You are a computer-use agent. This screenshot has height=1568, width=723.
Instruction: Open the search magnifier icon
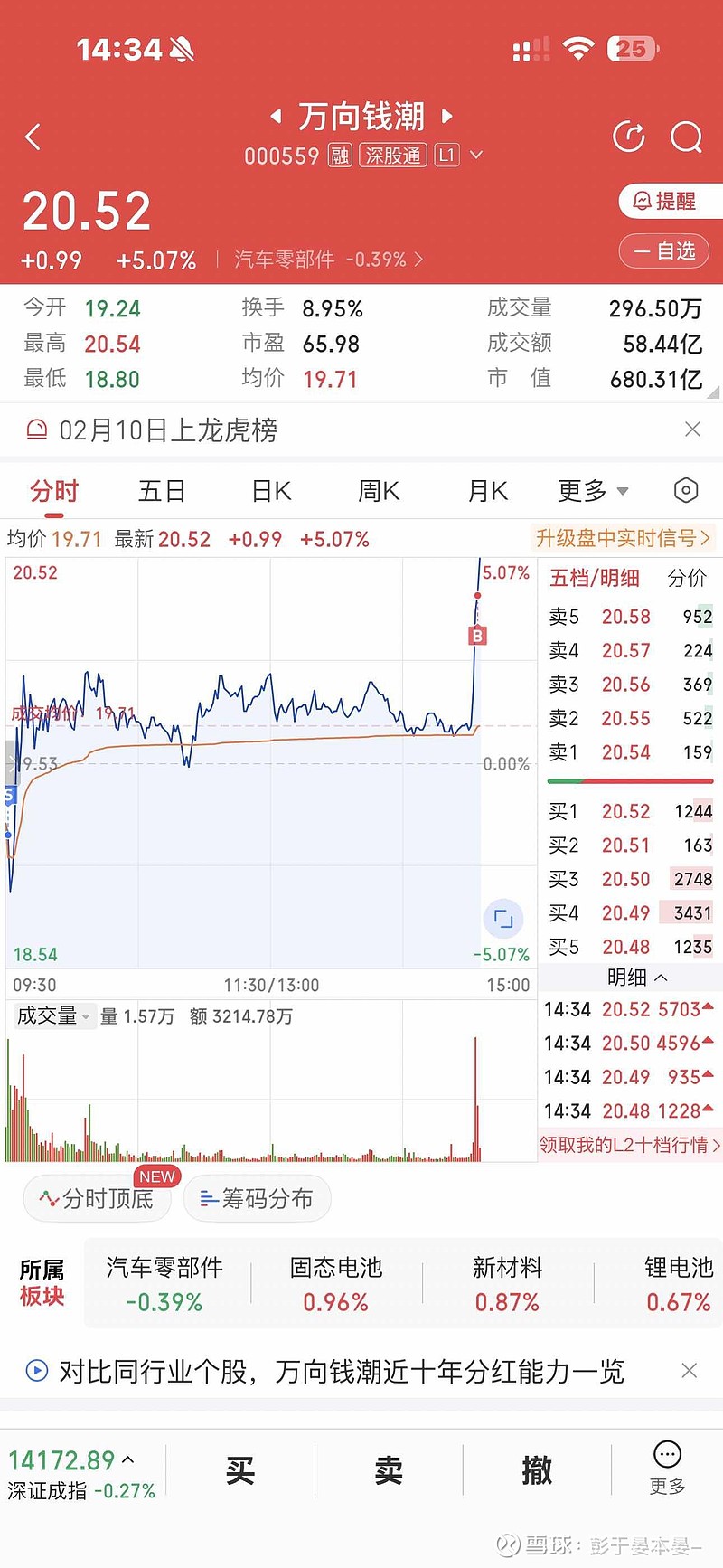click(x=686, y=137)
